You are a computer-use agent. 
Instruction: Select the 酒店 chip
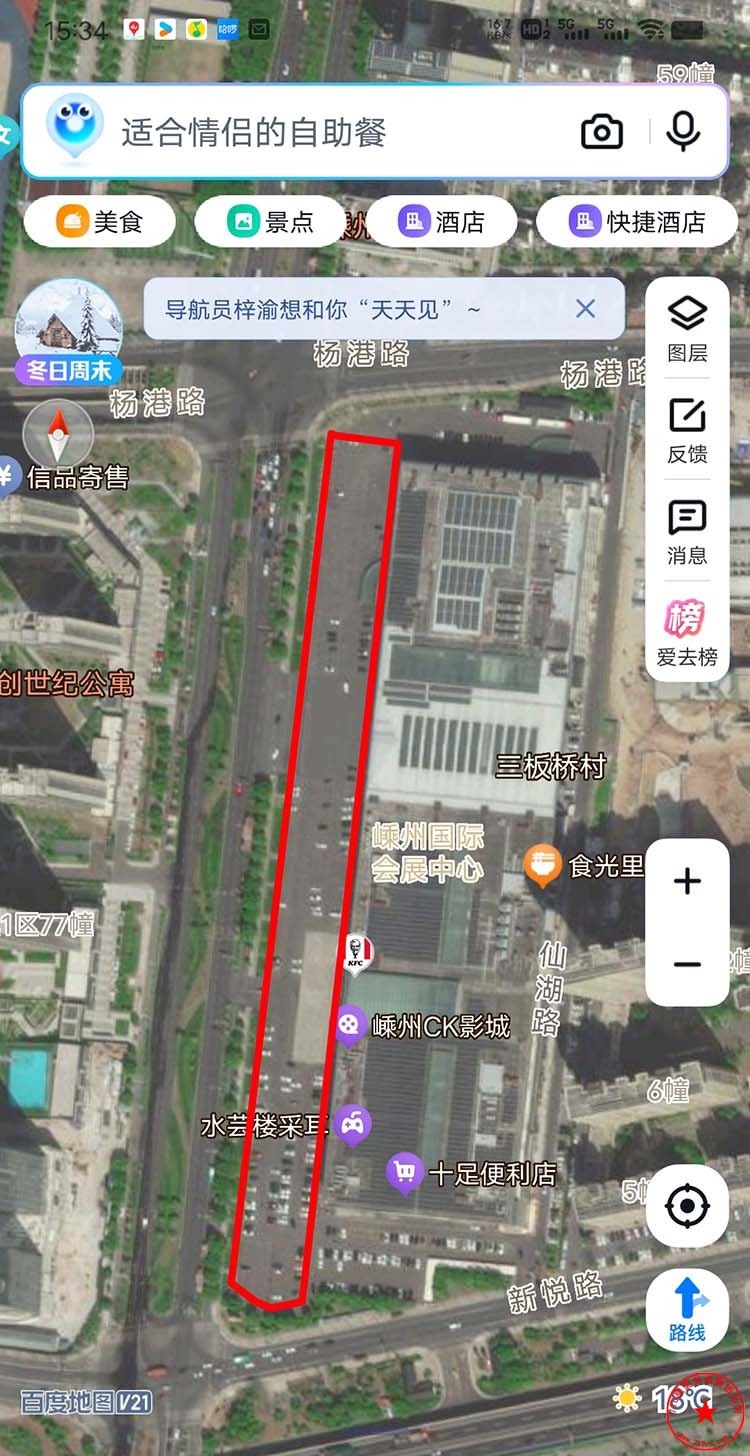(x=442, y=221)
